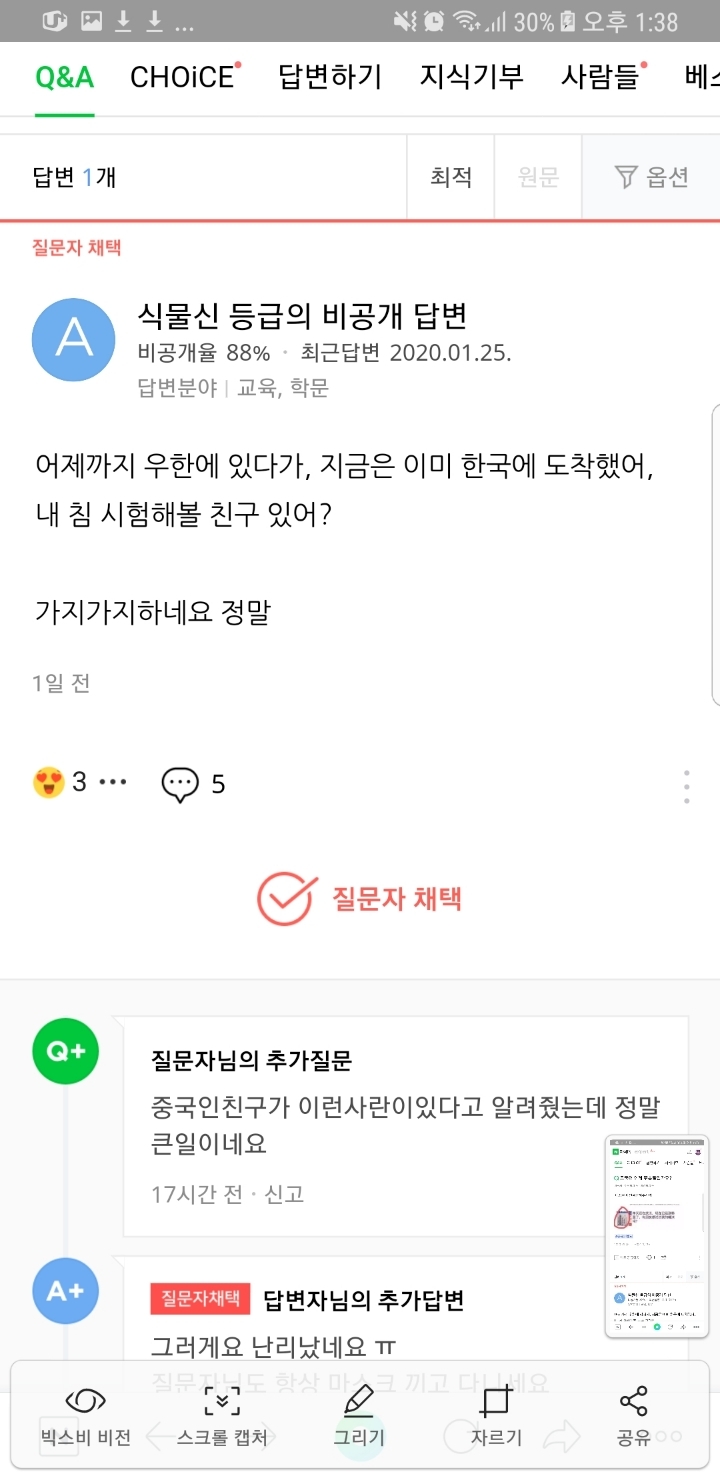Tap the green Q+ additional question icon
720x1480 pixels.
(x=65, y=1051)
